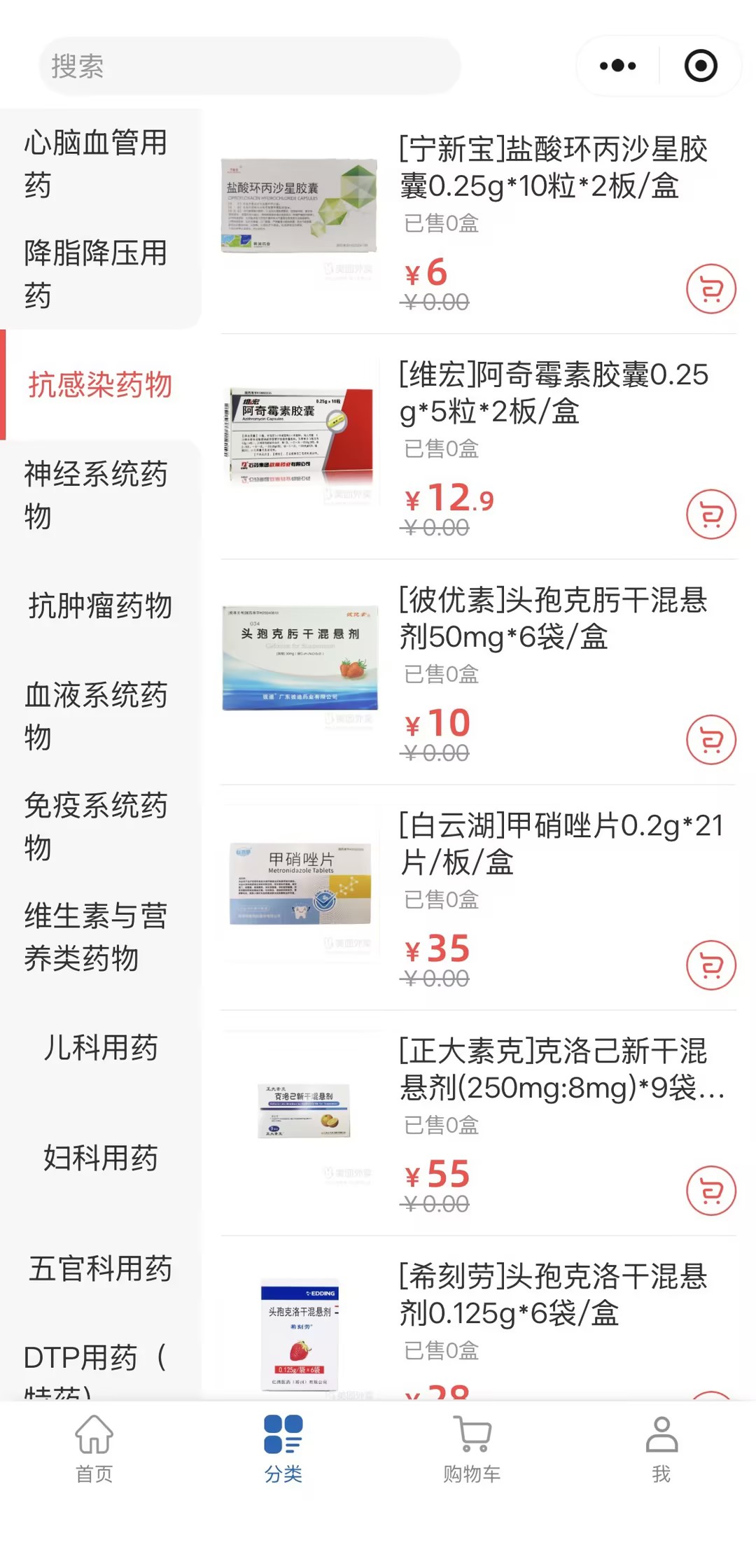The height and width of the screenshot is (1568, 756).
Task: Switch to 降脂降压用药 category
Action: coord(96,274)
